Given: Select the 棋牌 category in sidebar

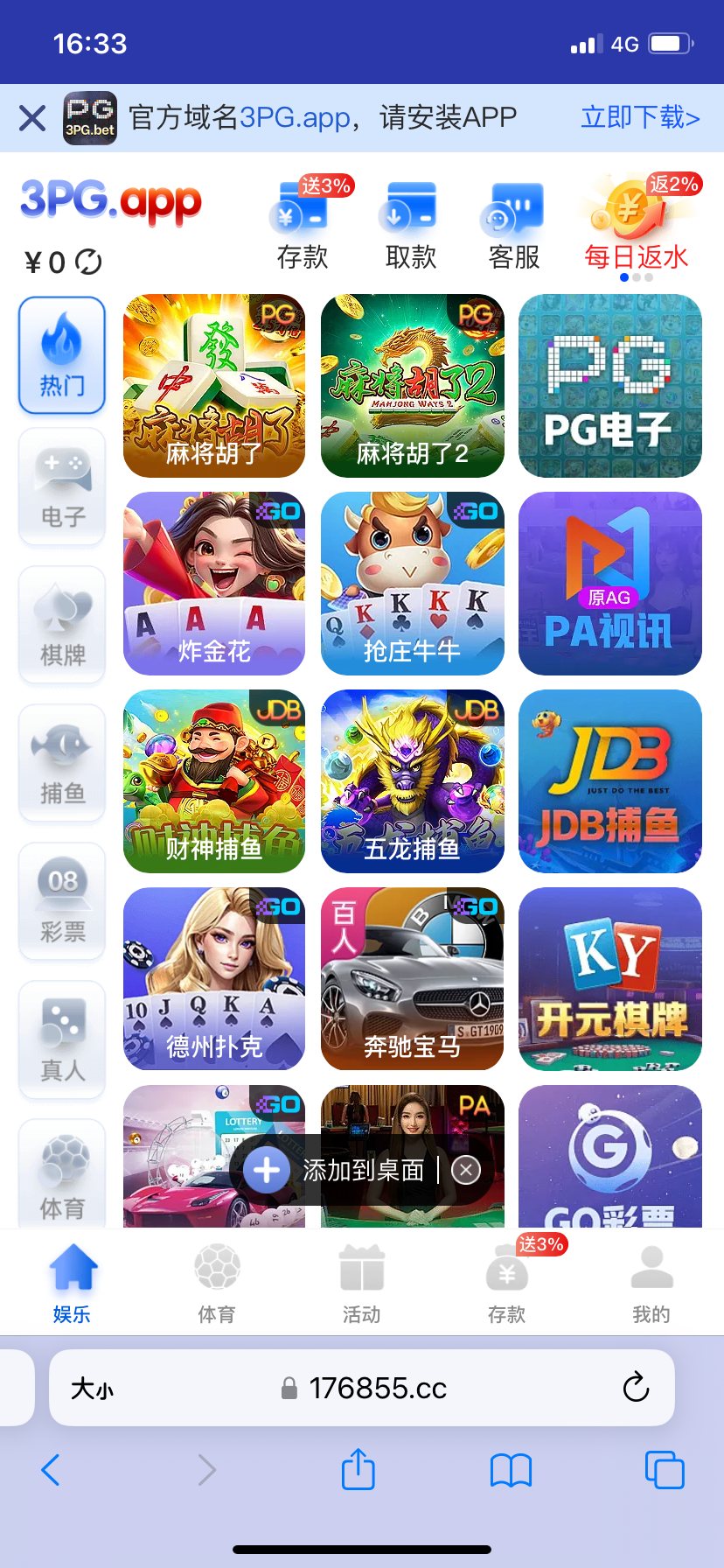Looking at the screenshot, I should [62, 625].
